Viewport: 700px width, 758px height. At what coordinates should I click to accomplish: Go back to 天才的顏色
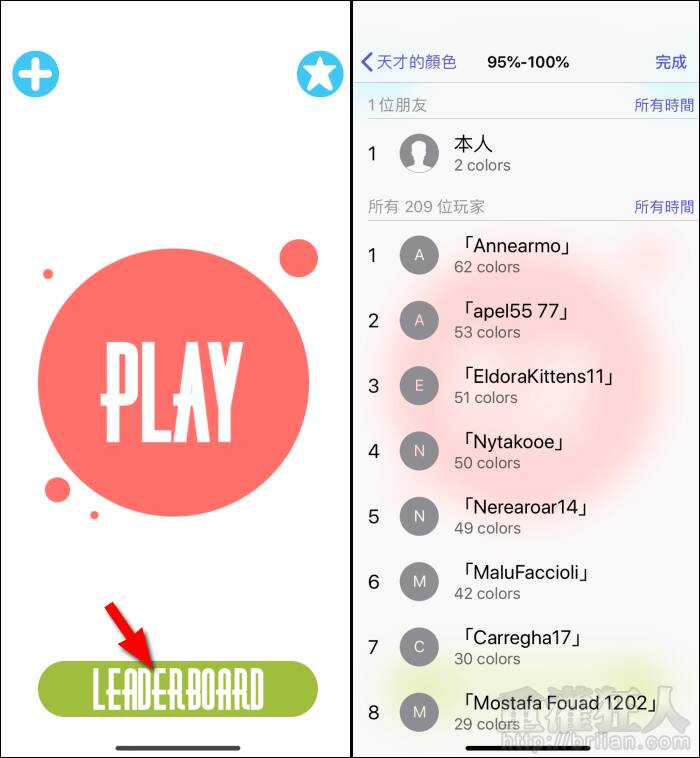click(x=408, y=62)
